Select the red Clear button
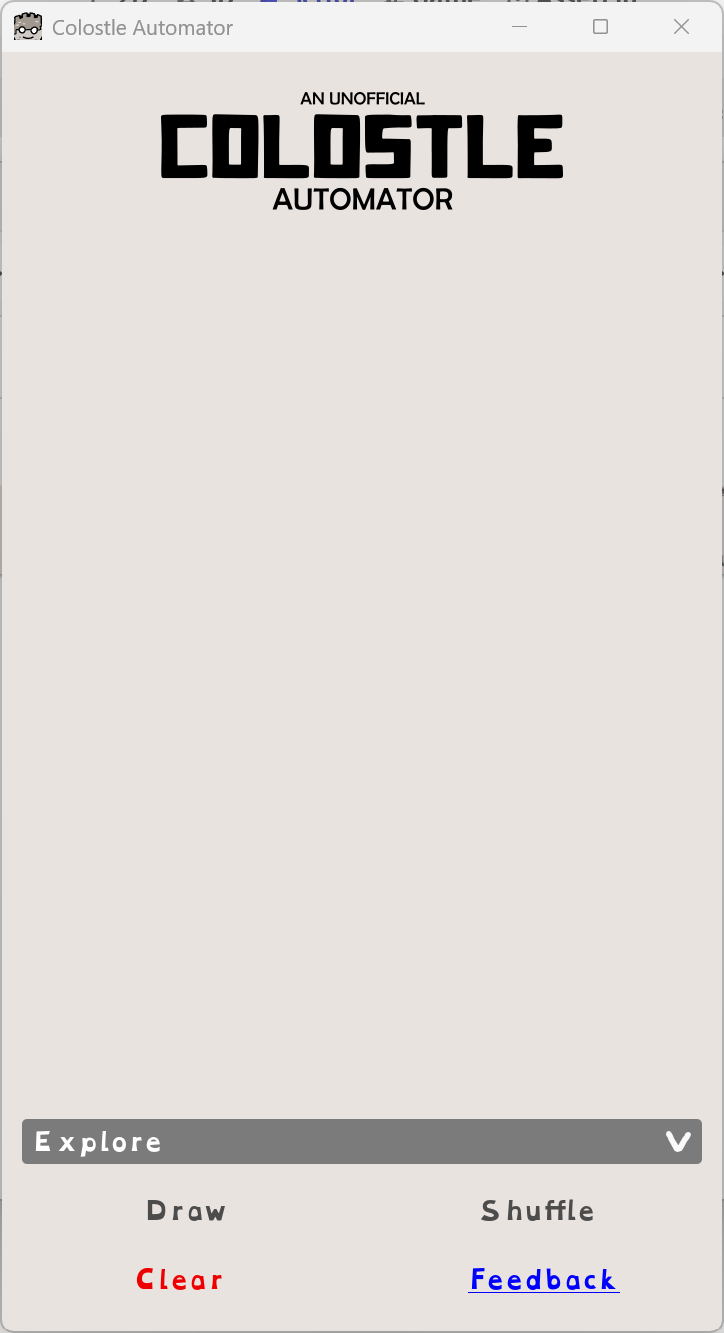This screenshot has height=1333, width=724. click(180, 1280)
